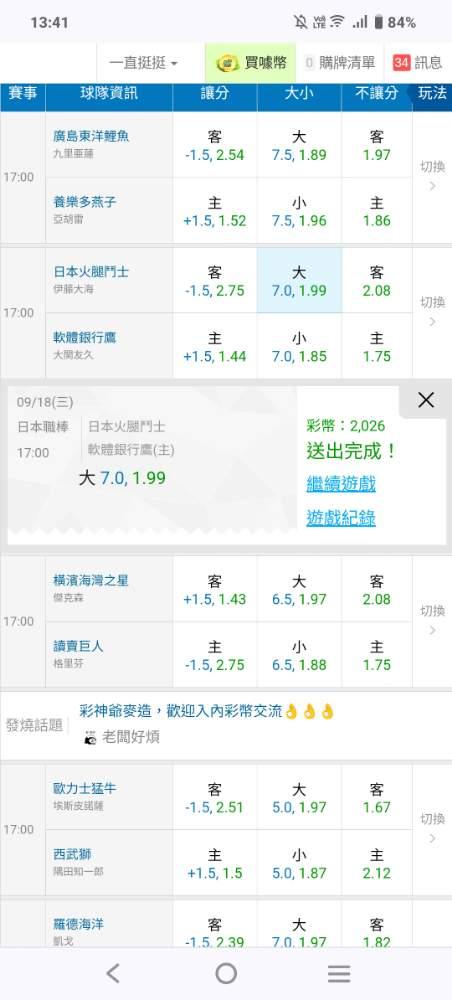Image resolution: width=452 pixels, height=1000 pixels.
Task: Pick under 7.5, 1.96 for 養樂多燕子 game
Action: (x=299, y=211)
